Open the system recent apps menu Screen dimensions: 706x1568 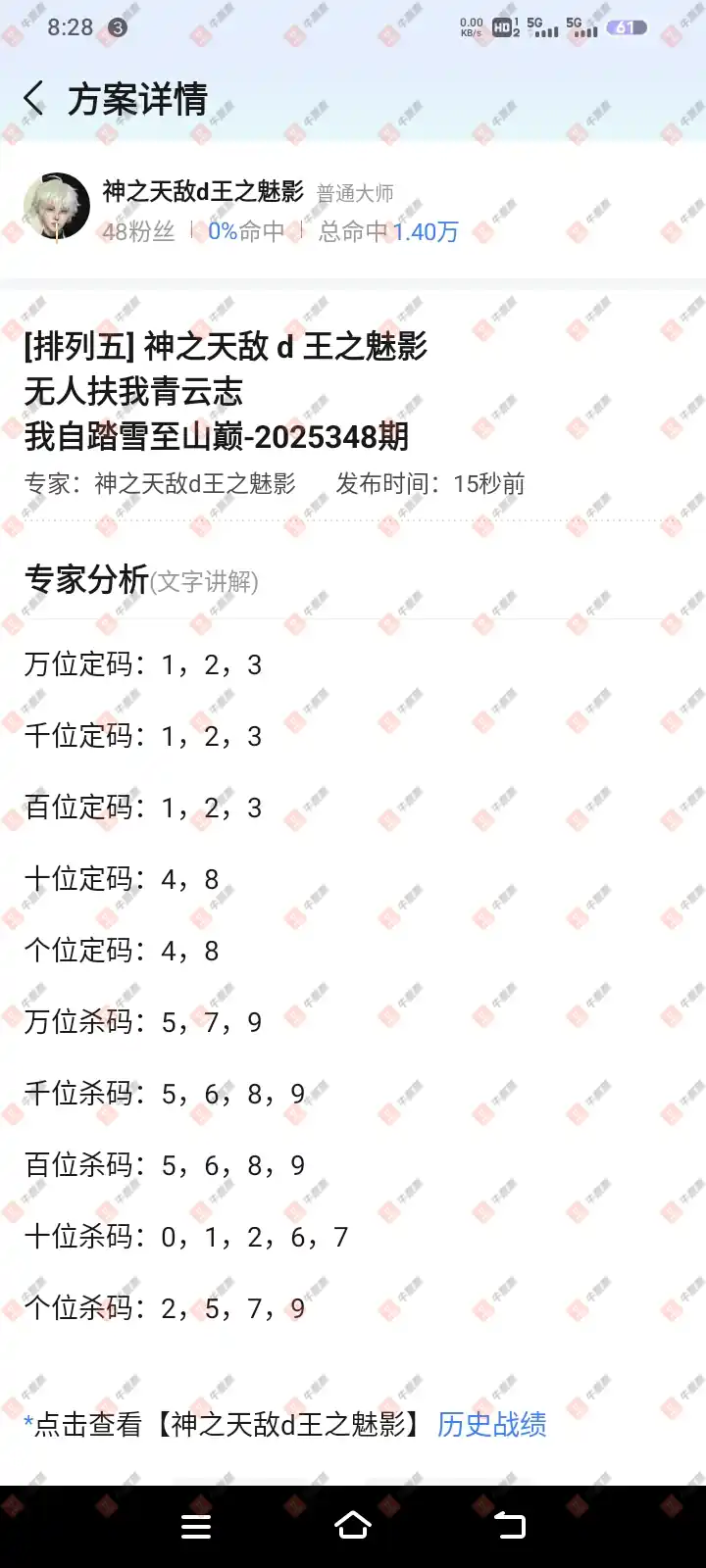196,1526
